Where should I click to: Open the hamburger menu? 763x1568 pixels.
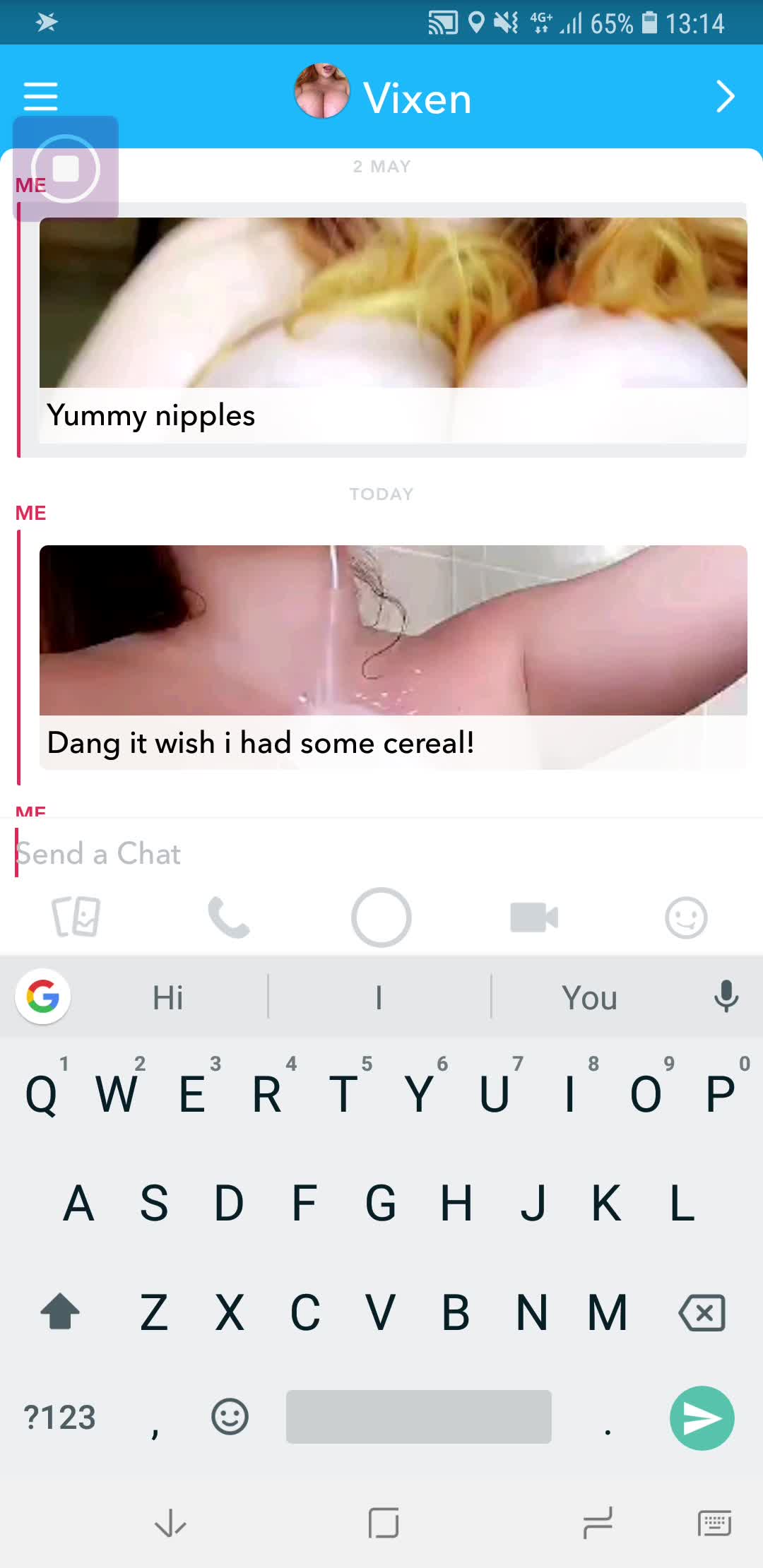(40, 96)
